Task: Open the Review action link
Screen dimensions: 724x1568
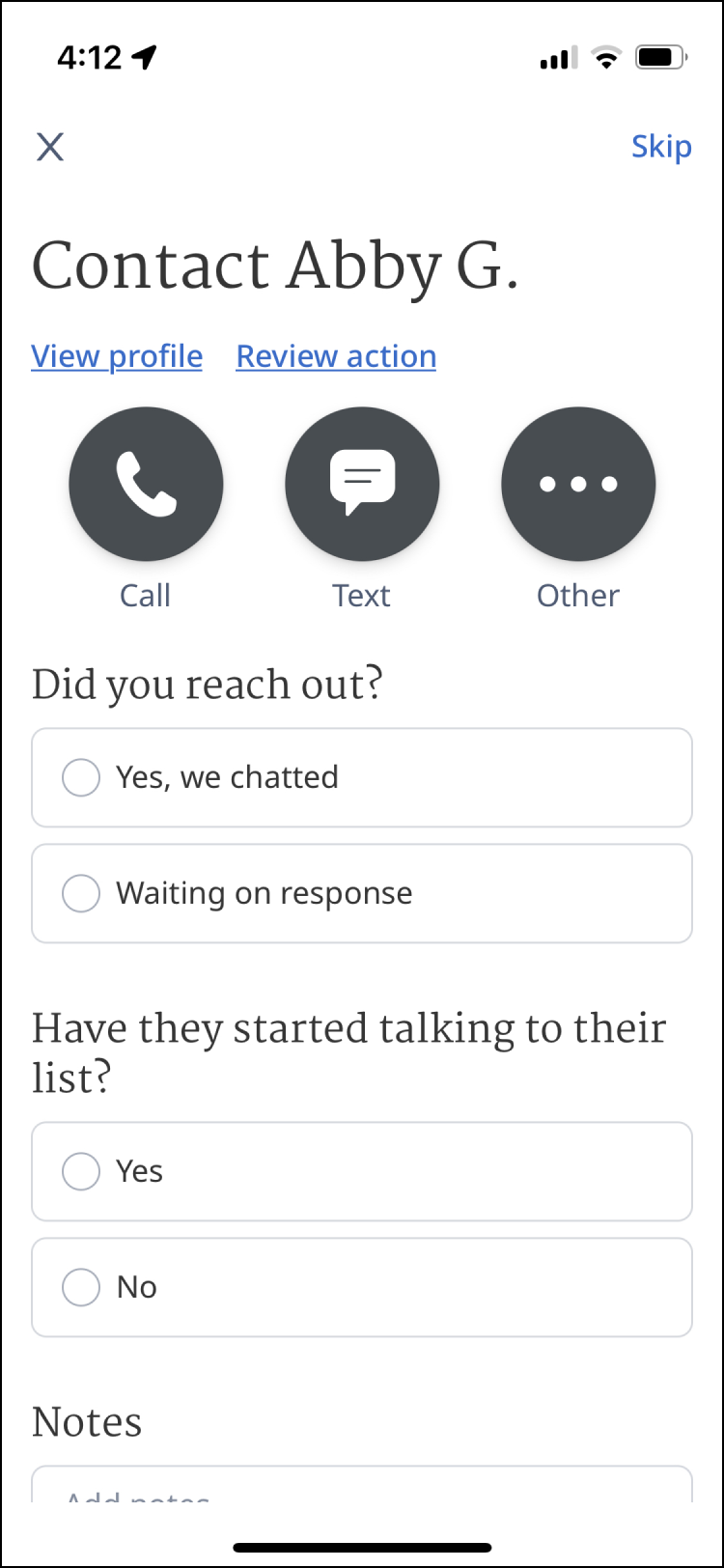Action: 336,356
